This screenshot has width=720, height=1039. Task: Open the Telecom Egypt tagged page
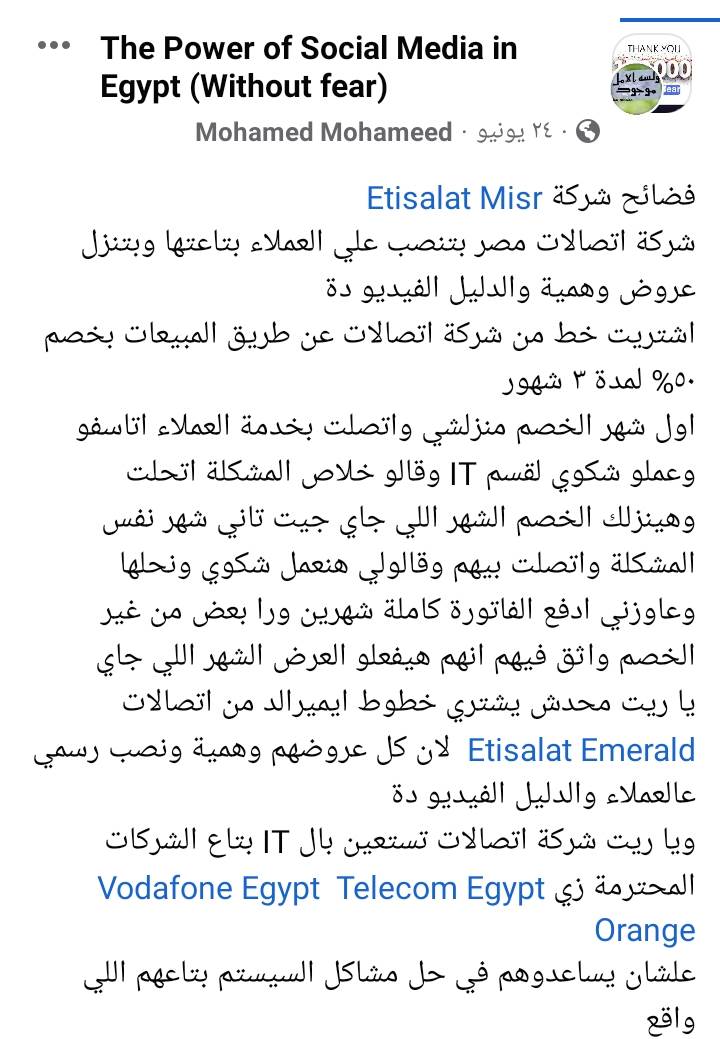coord(441,888)
